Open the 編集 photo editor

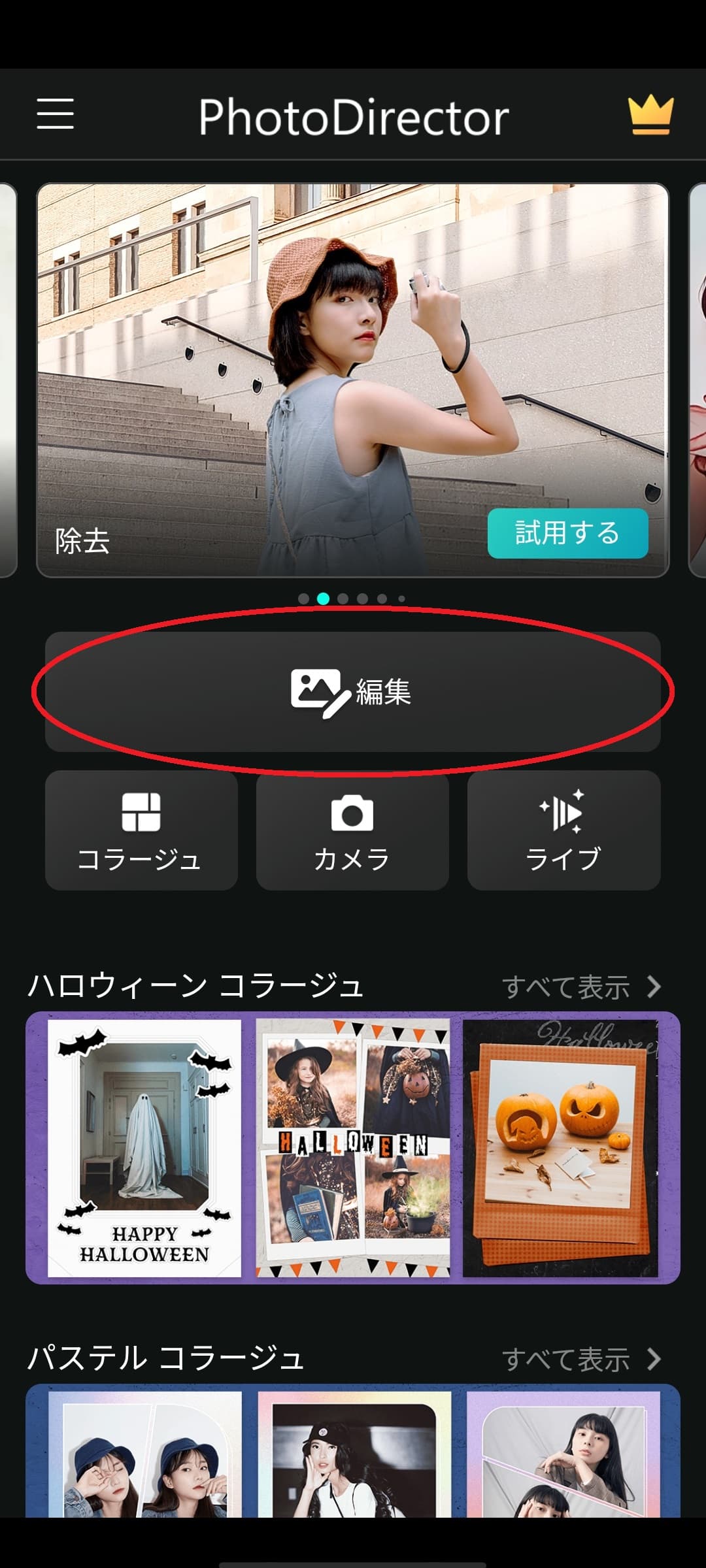pos(352,691)
